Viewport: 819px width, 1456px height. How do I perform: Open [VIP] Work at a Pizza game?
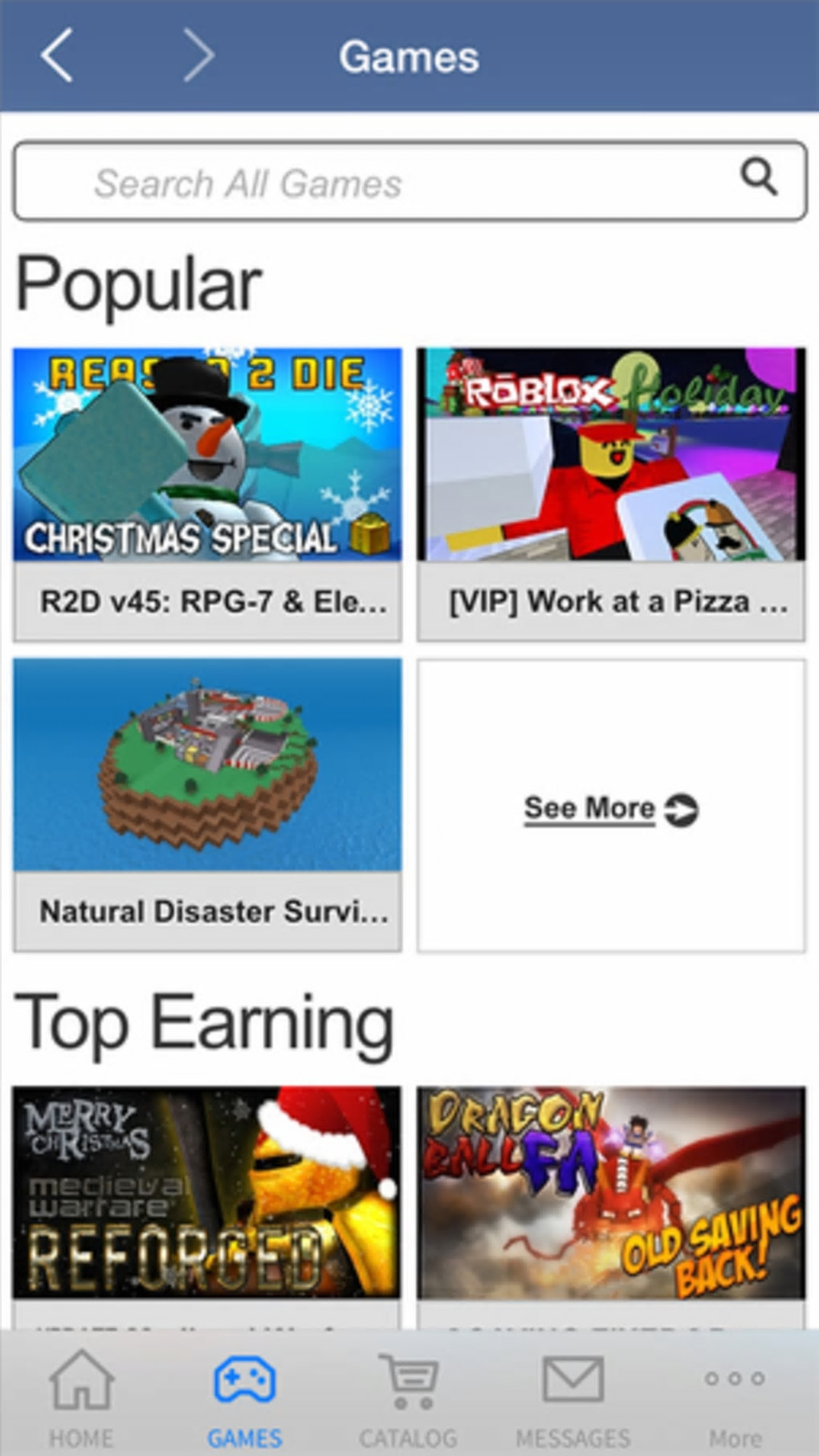[611, 492]
